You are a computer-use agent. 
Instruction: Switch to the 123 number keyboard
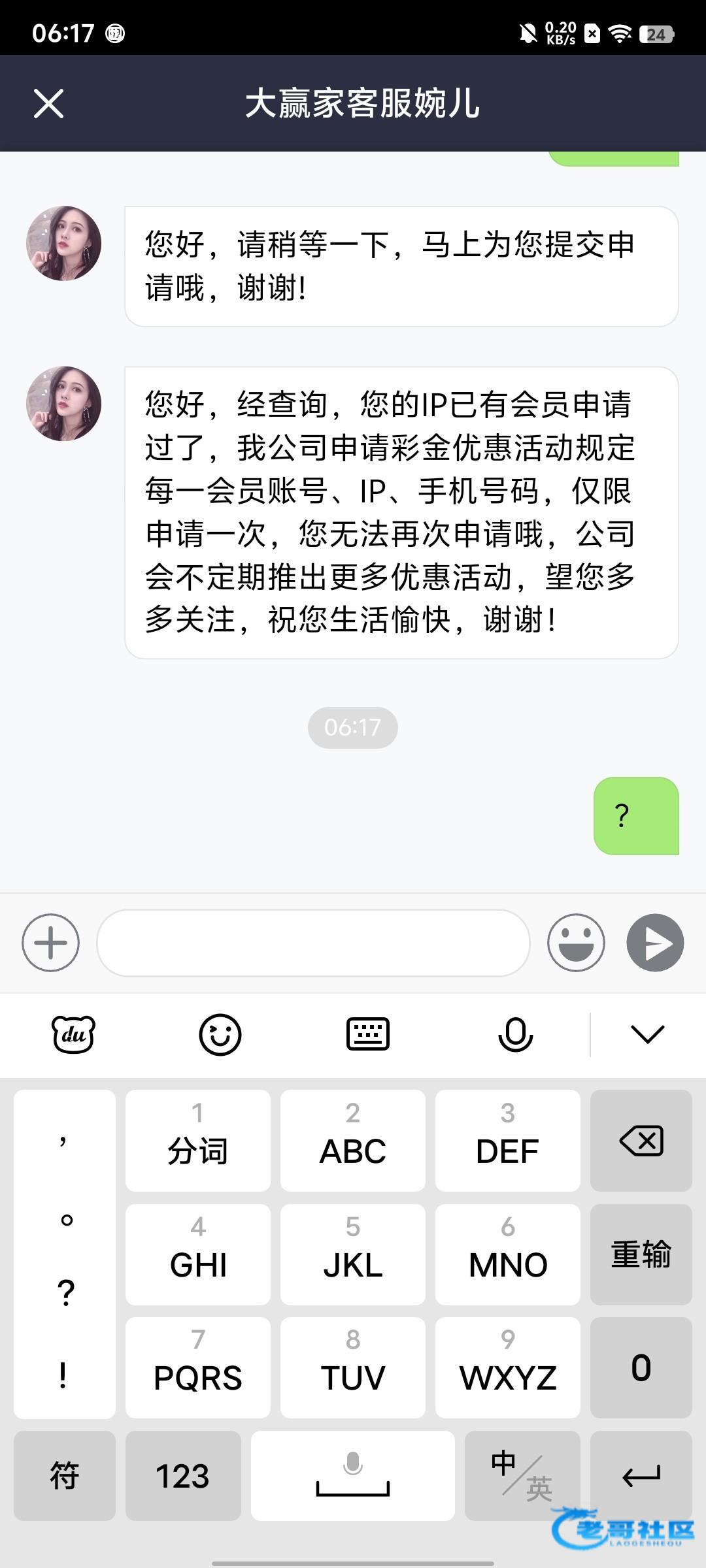(182, 1476)
